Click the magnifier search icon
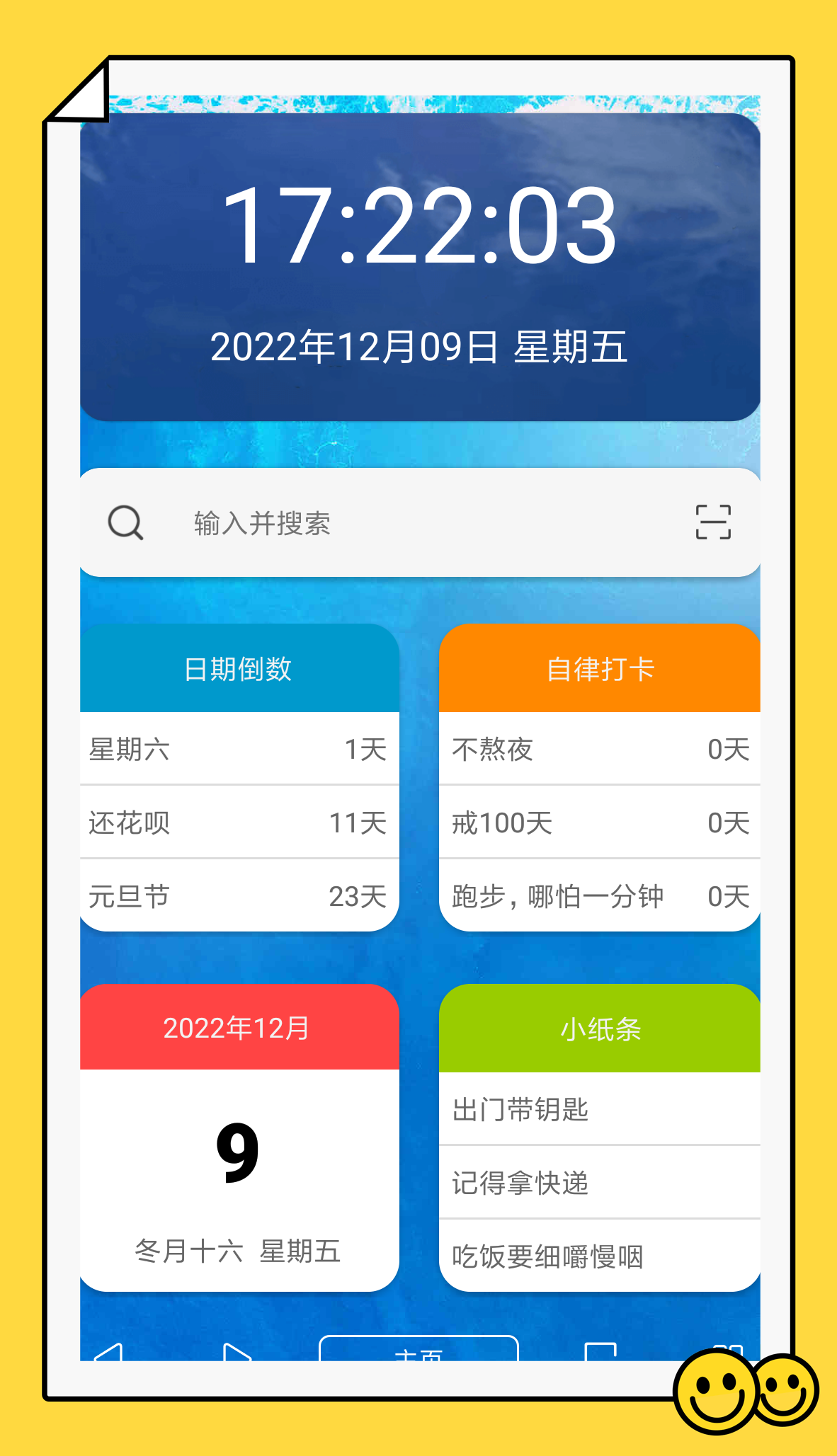The width and height of the screenshot is (837, 1456). tap(125, 522)
